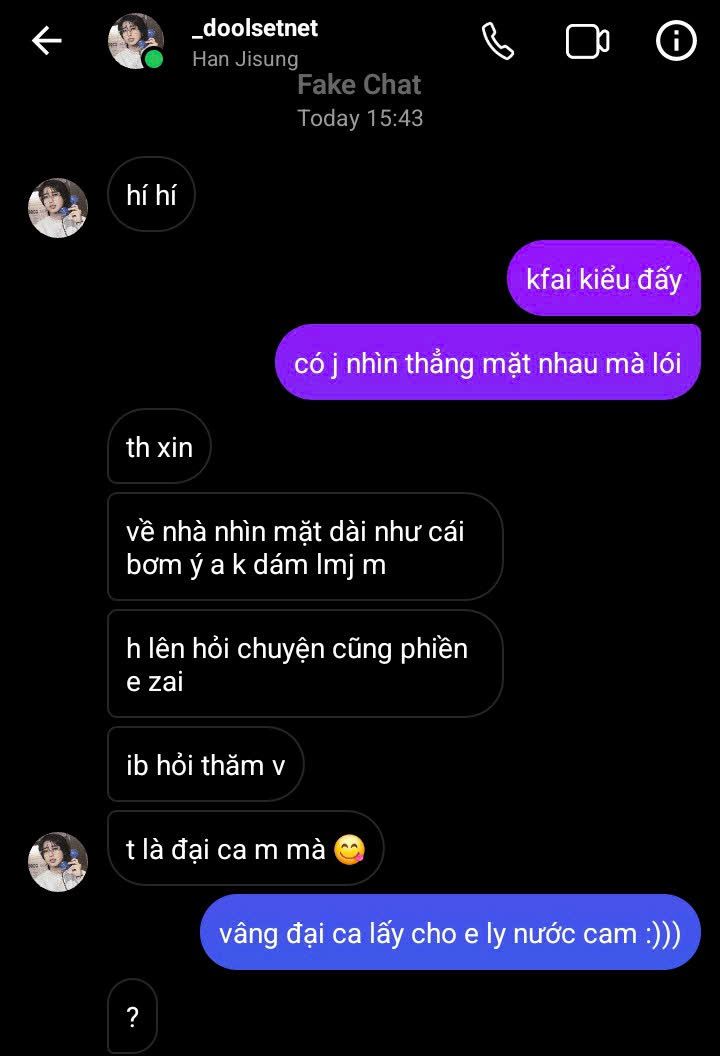Open the _doolsetnet profile from the header
Viewport: 720px width, 1056px height.
click(x=254, y=31)
